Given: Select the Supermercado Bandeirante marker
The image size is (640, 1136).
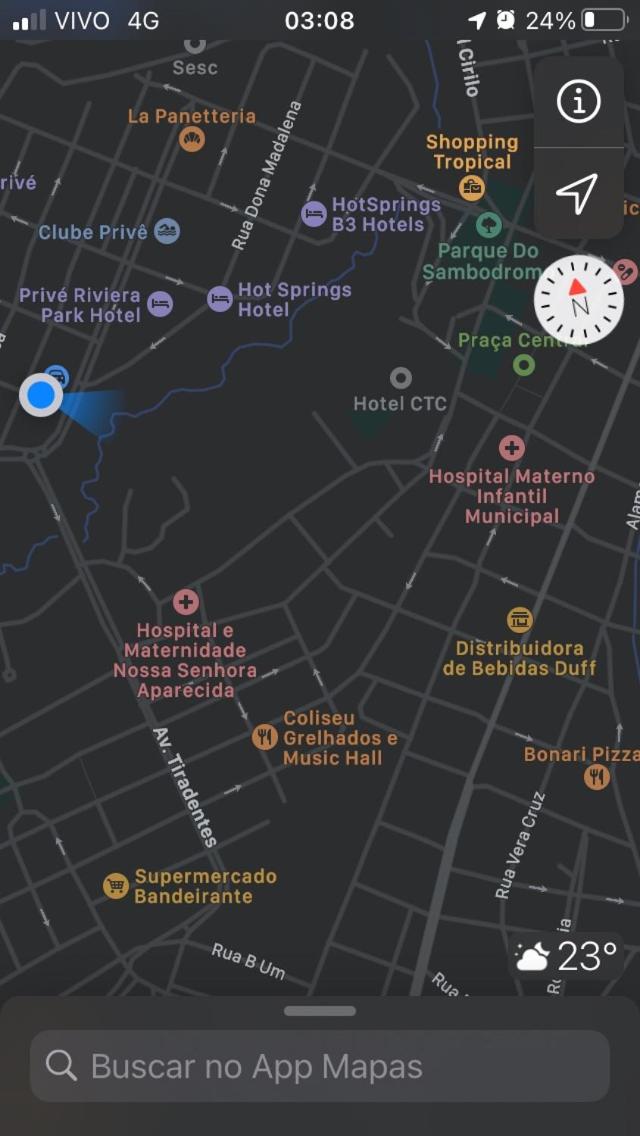Looking at the screenshot, I should pos(117,886).
